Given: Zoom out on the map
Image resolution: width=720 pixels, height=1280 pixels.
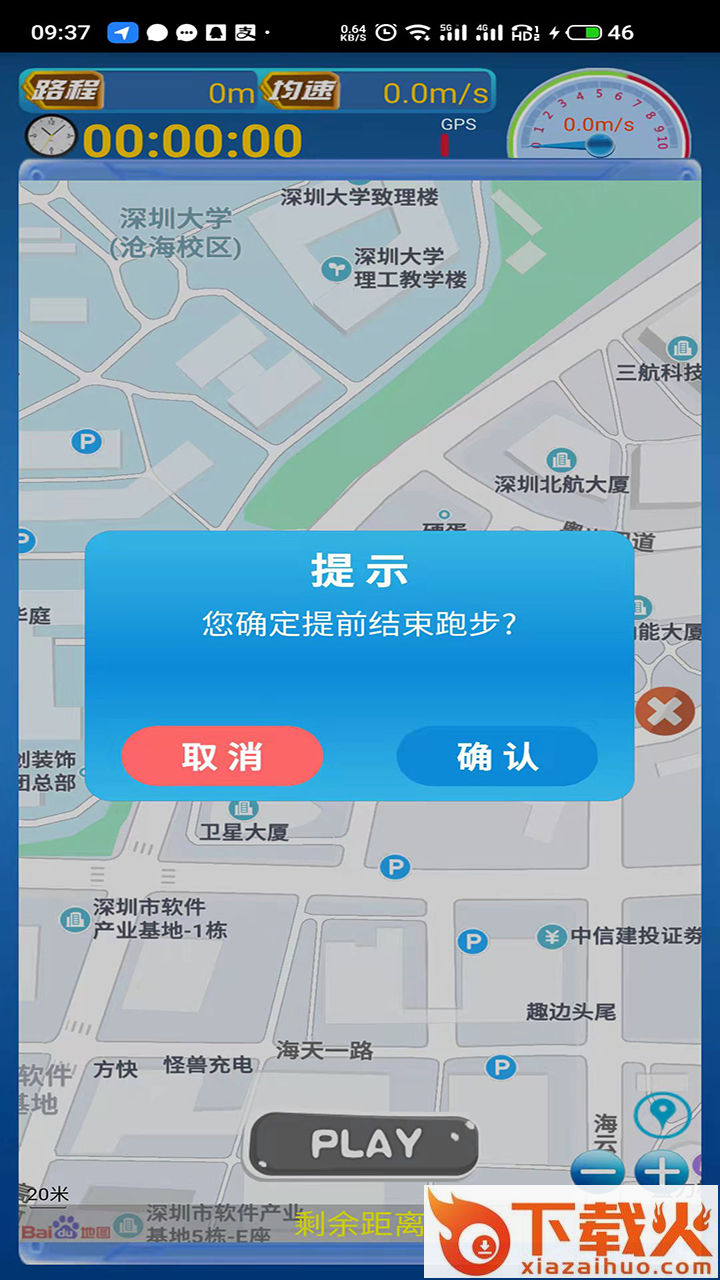Looking at the screenshot, I should [598, 1171].
